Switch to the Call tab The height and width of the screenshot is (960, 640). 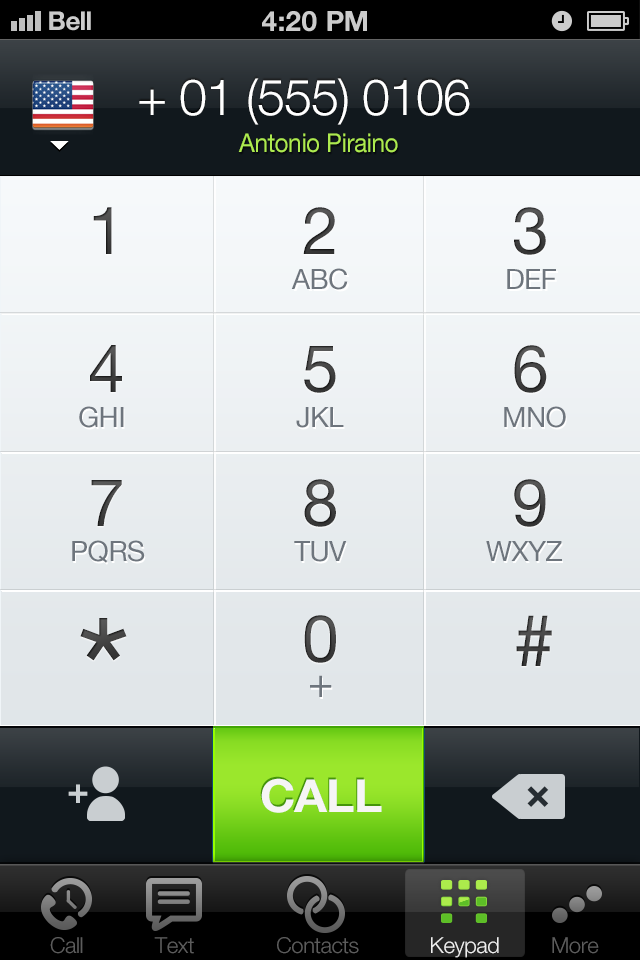[x=67, y=915]
